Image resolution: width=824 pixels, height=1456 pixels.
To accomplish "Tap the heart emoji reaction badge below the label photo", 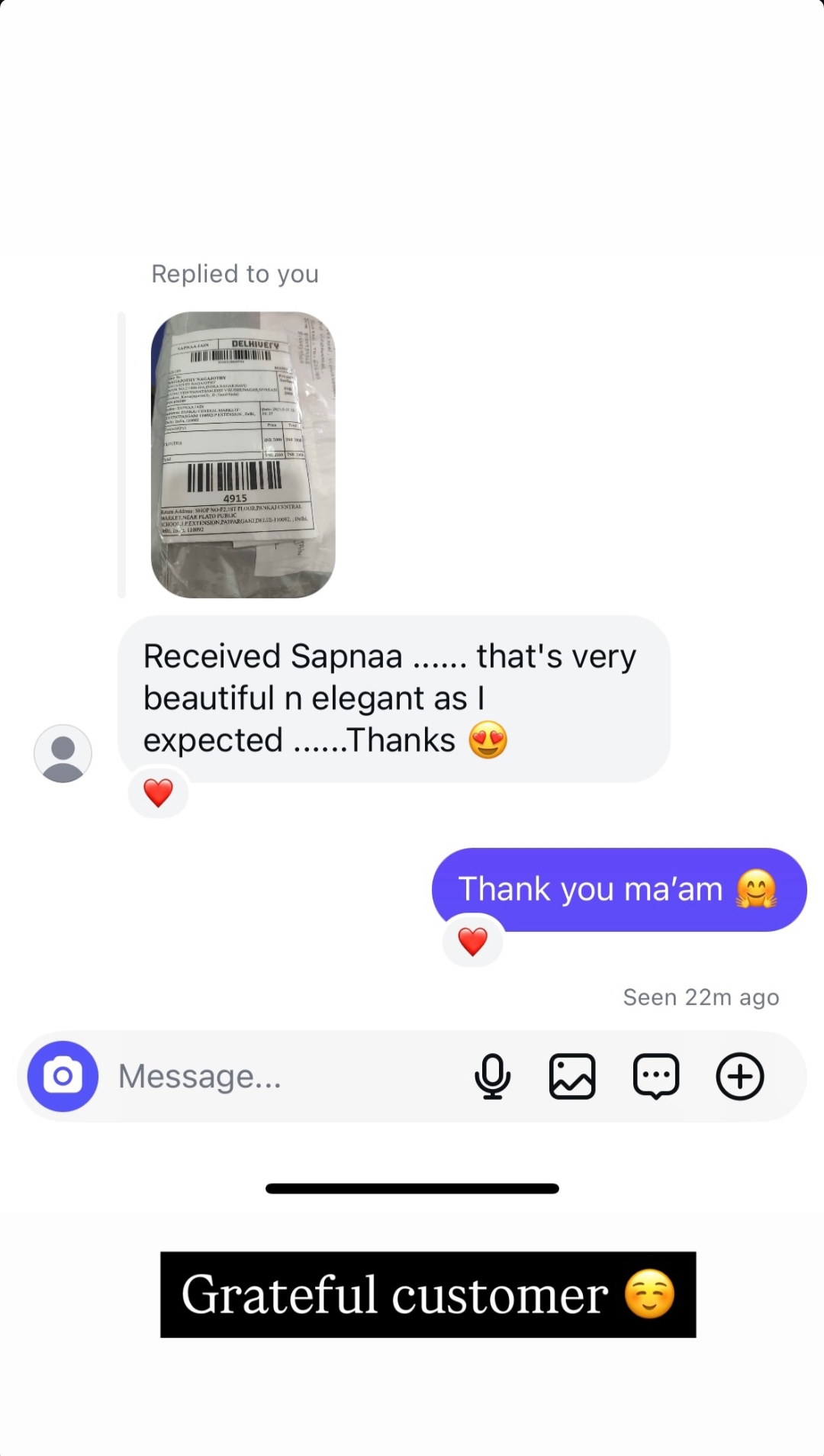I will [159, 792].
